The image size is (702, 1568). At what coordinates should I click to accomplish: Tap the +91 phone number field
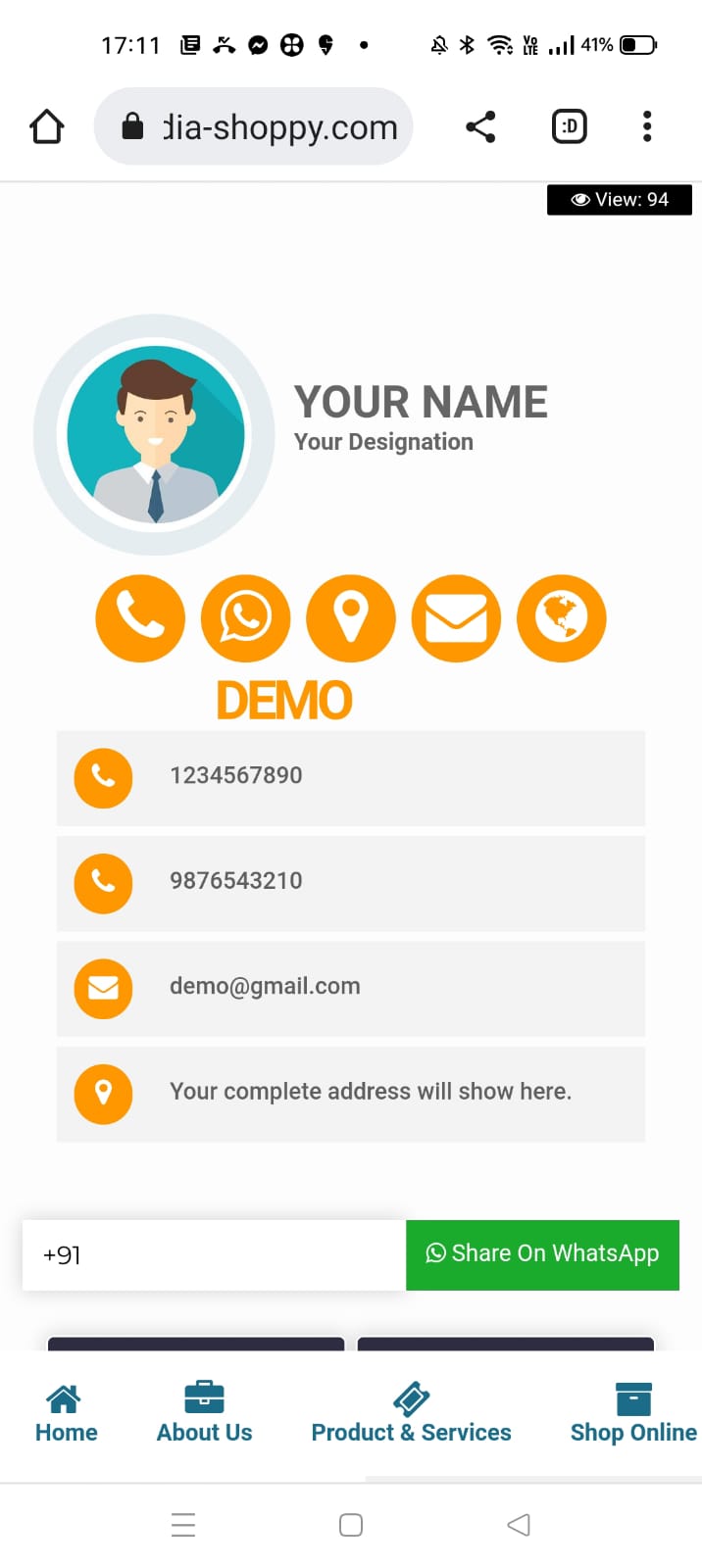[214, 1255]
